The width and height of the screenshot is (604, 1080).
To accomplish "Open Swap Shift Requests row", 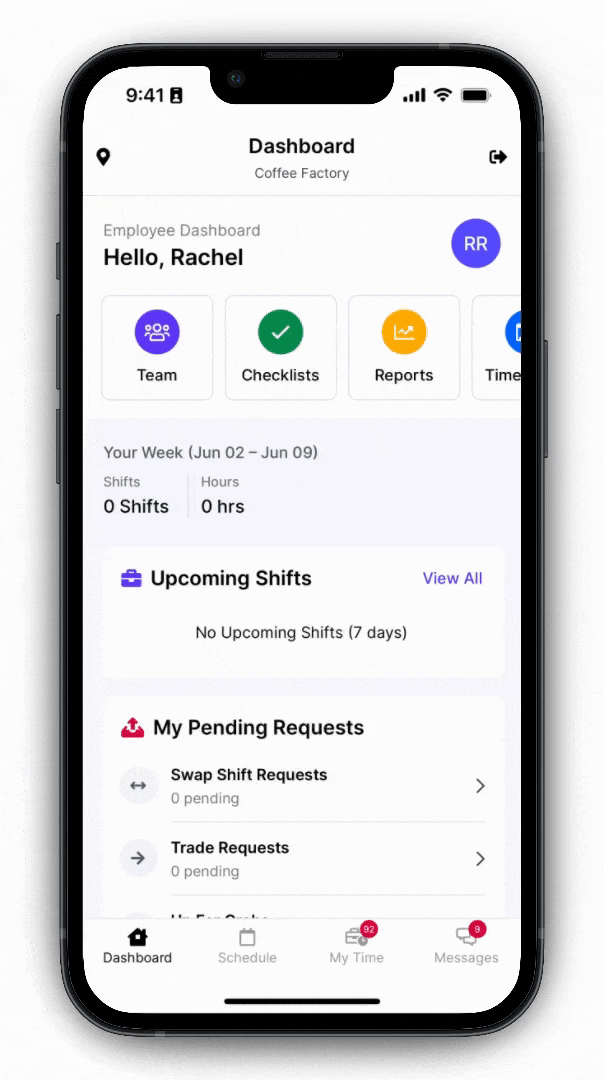I will (303, 786).
